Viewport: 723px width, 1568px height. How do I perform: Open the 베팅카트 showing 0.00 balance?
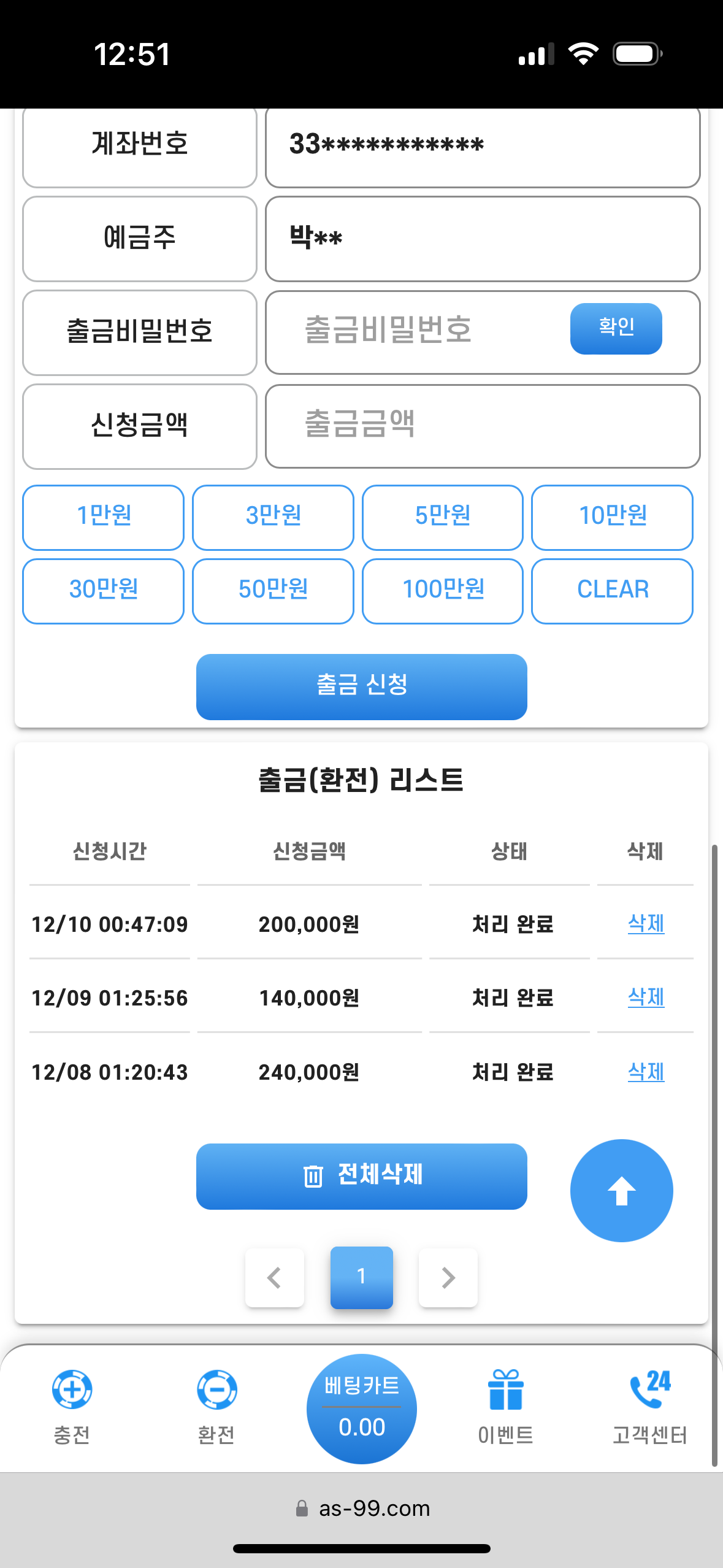pos(361,1408)
